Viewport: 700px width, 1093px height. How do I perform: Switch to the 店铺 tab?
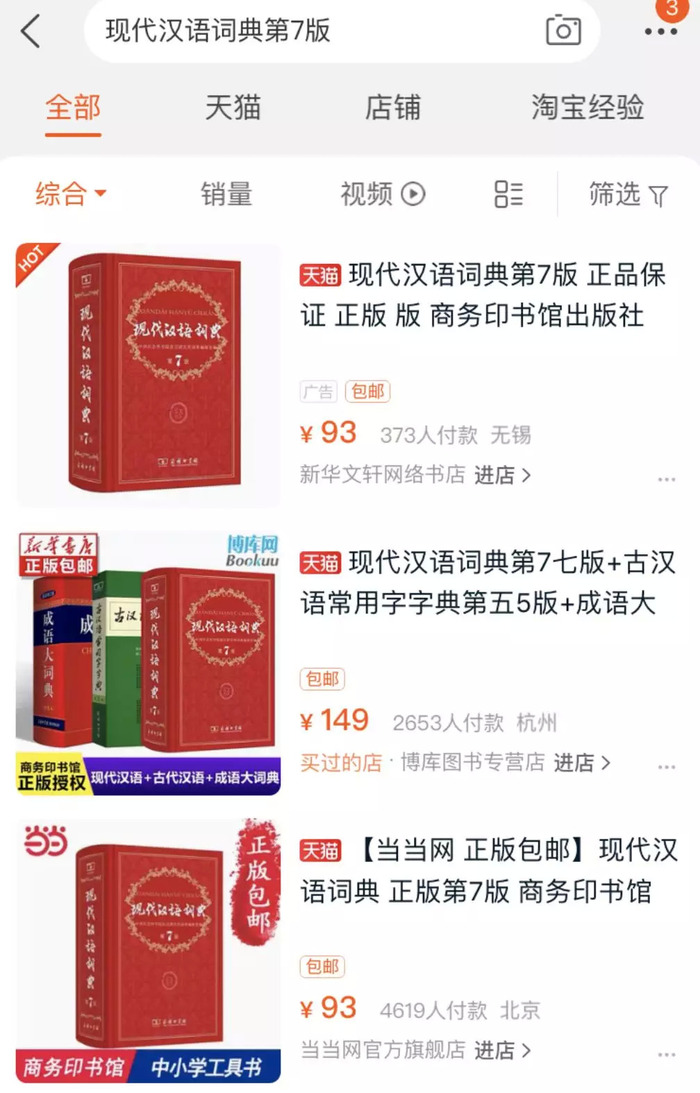[x=392, y=108]
